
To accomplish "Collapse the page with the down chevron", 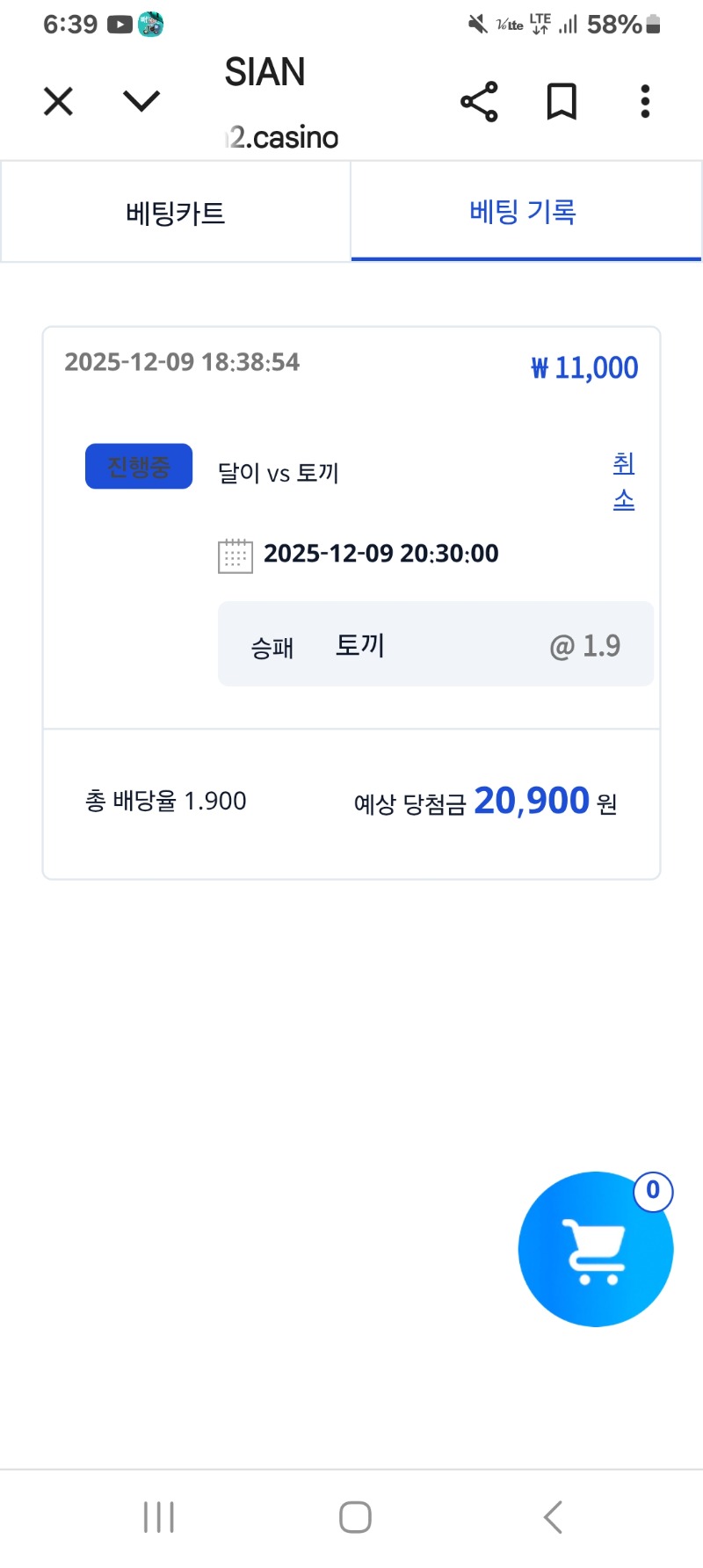I will [140, 101].
